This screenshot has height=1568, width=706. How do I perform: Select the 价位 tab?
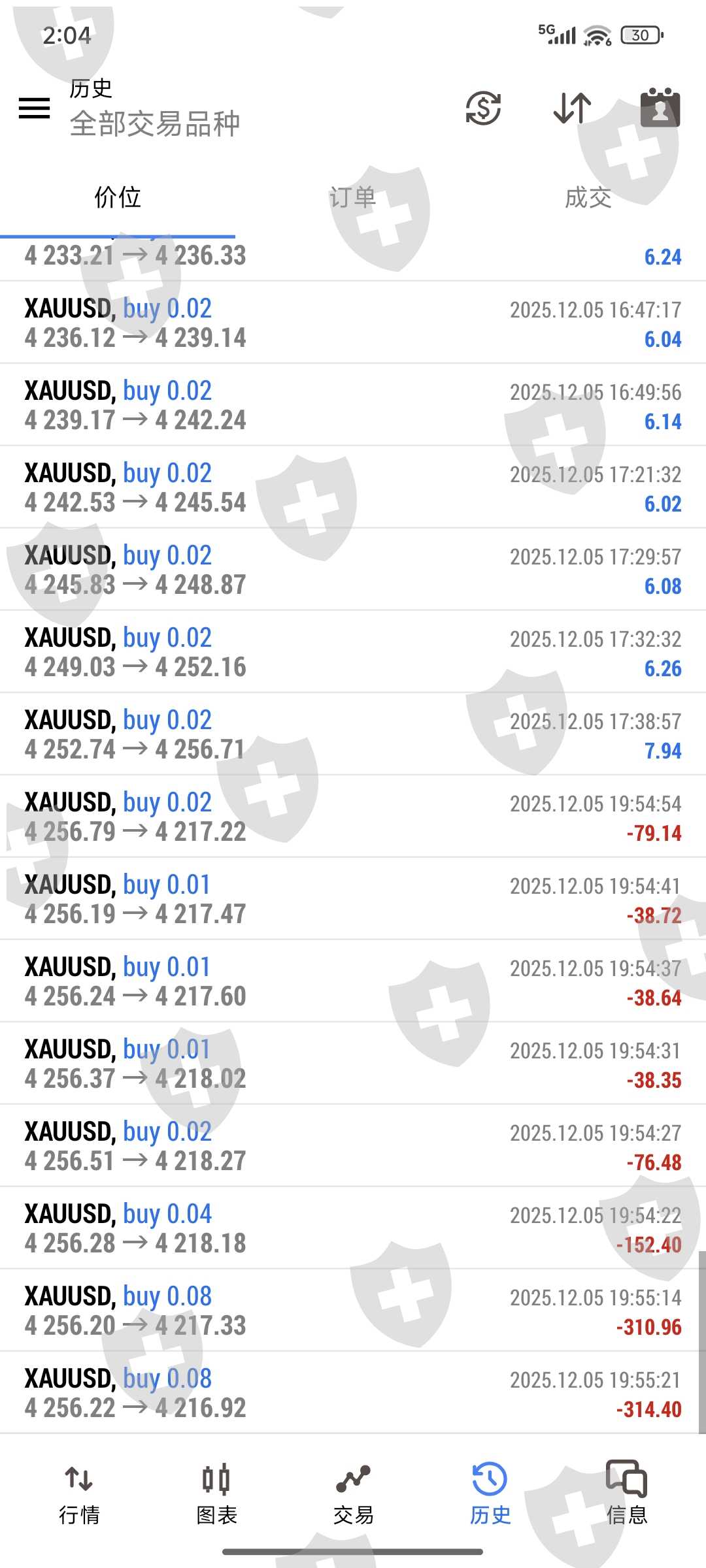click(x=118, y=197)
